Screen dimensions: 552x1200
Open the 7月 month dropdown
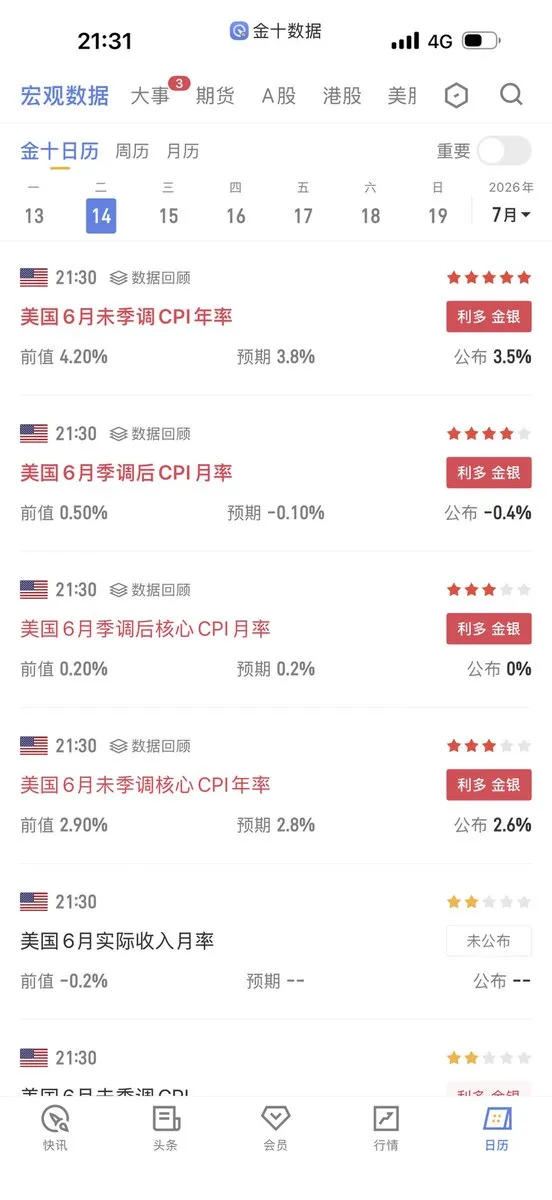[511, 215]
